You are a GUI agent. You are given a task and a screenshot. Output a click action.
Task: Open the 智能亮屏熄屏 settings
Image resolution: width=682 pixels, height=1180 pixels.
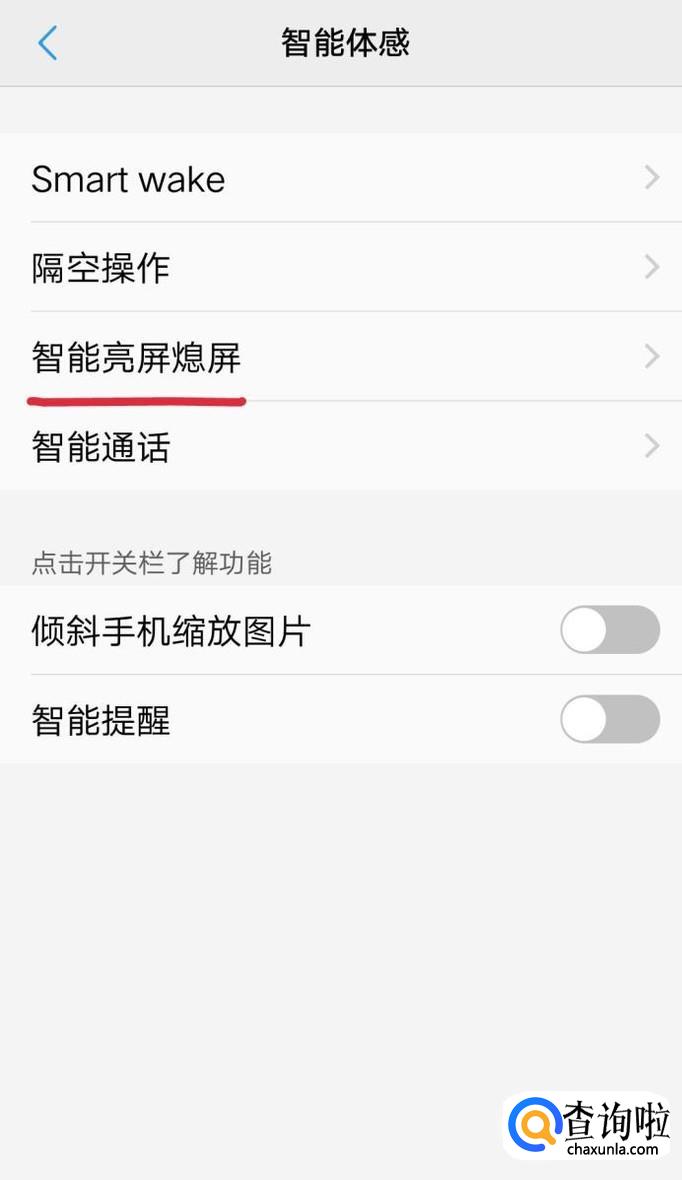pyautogui.click(x=340, y=357)
